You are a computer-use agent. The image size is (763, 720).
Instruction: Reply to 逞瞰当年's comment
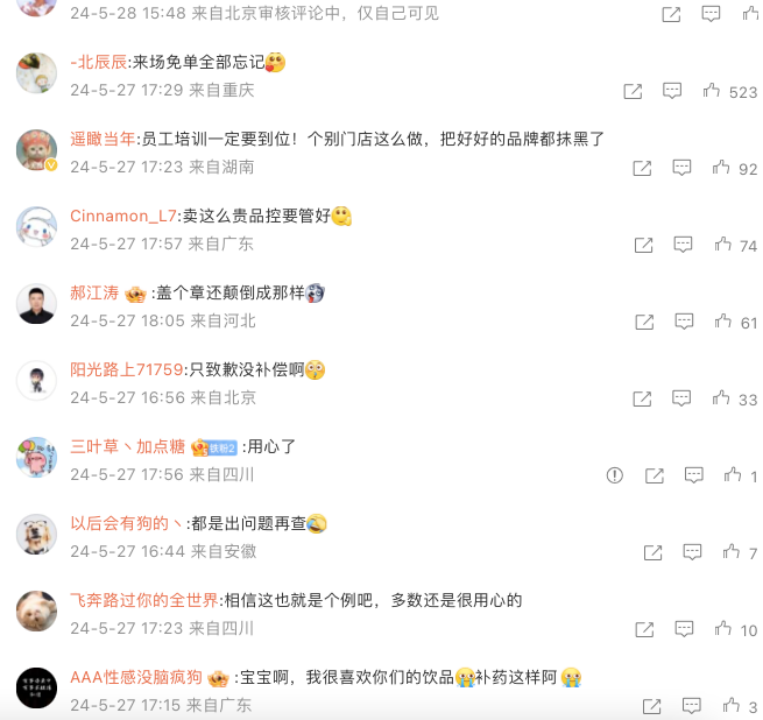(x=682, y=168)
